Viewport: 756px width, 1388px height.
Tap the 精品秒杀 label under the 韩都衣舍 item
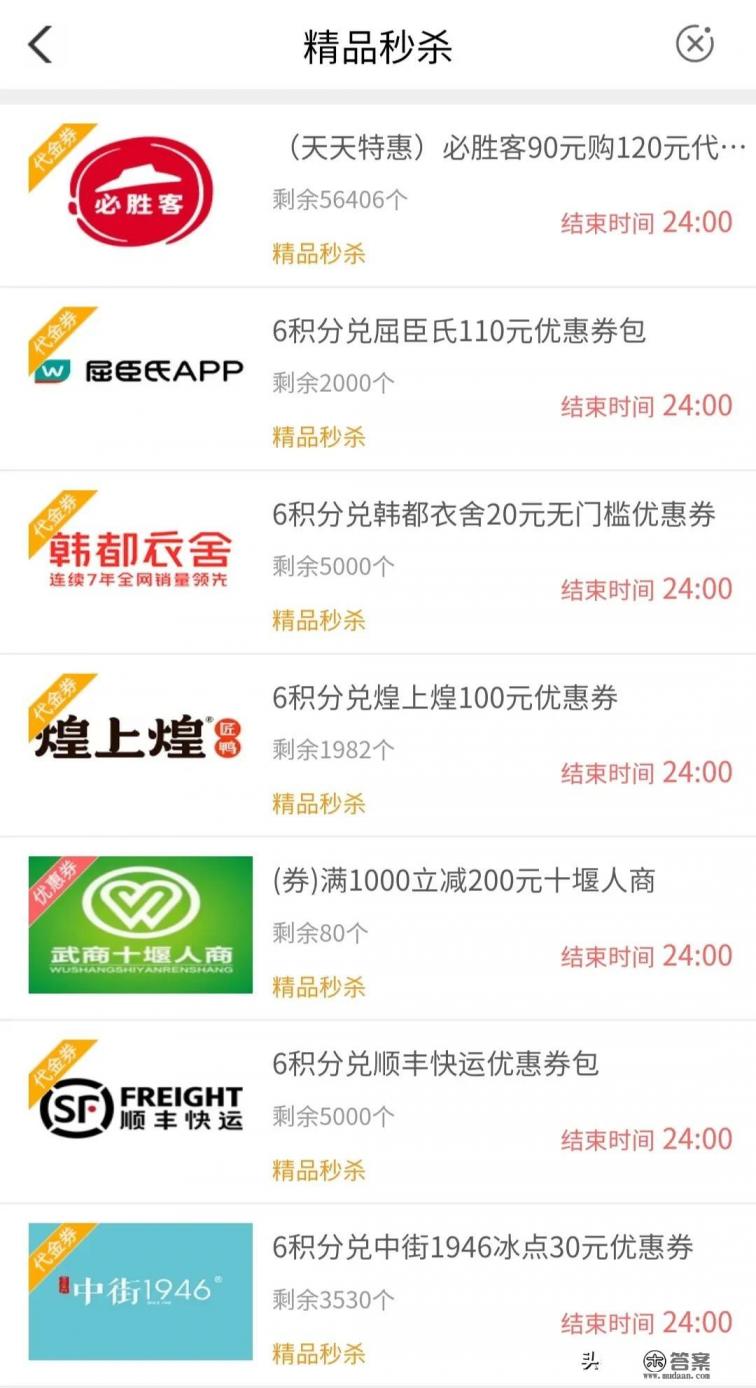[x=318, y=620]
